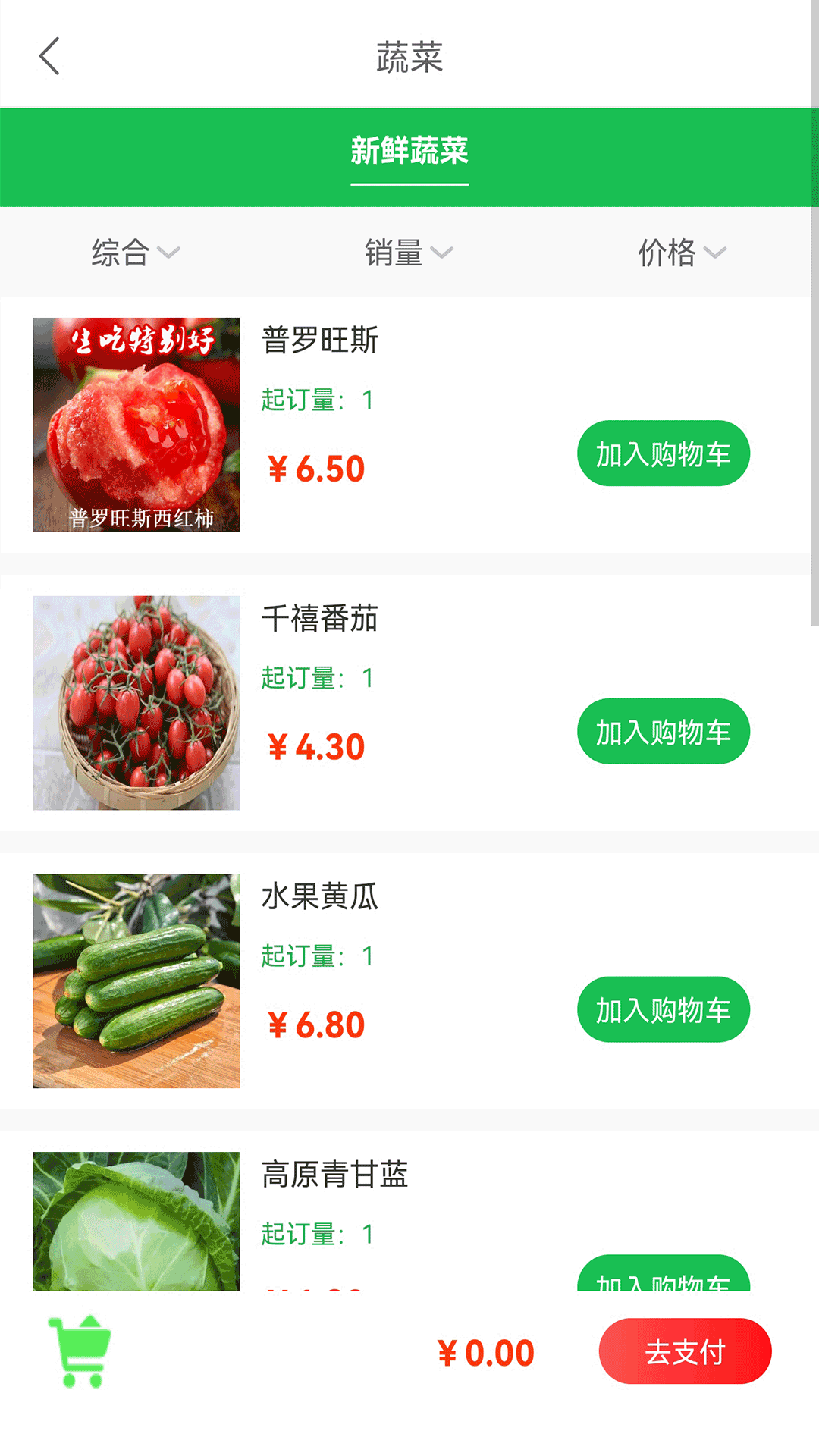Add 普罗旺斯 to the shopping cart
This screenshot has height=1456, width=819.
664,453
